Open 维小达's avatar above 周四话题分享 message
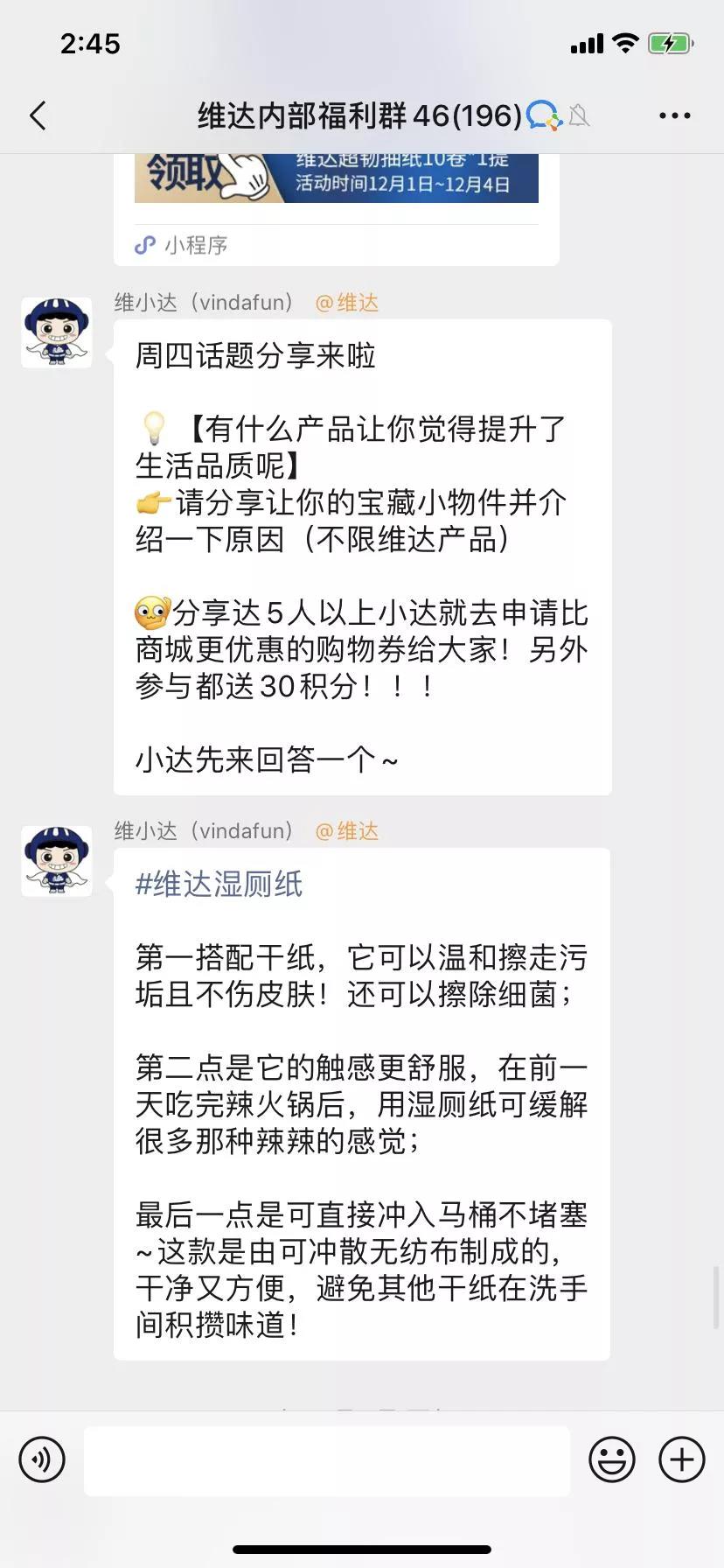 coord(57,332)
